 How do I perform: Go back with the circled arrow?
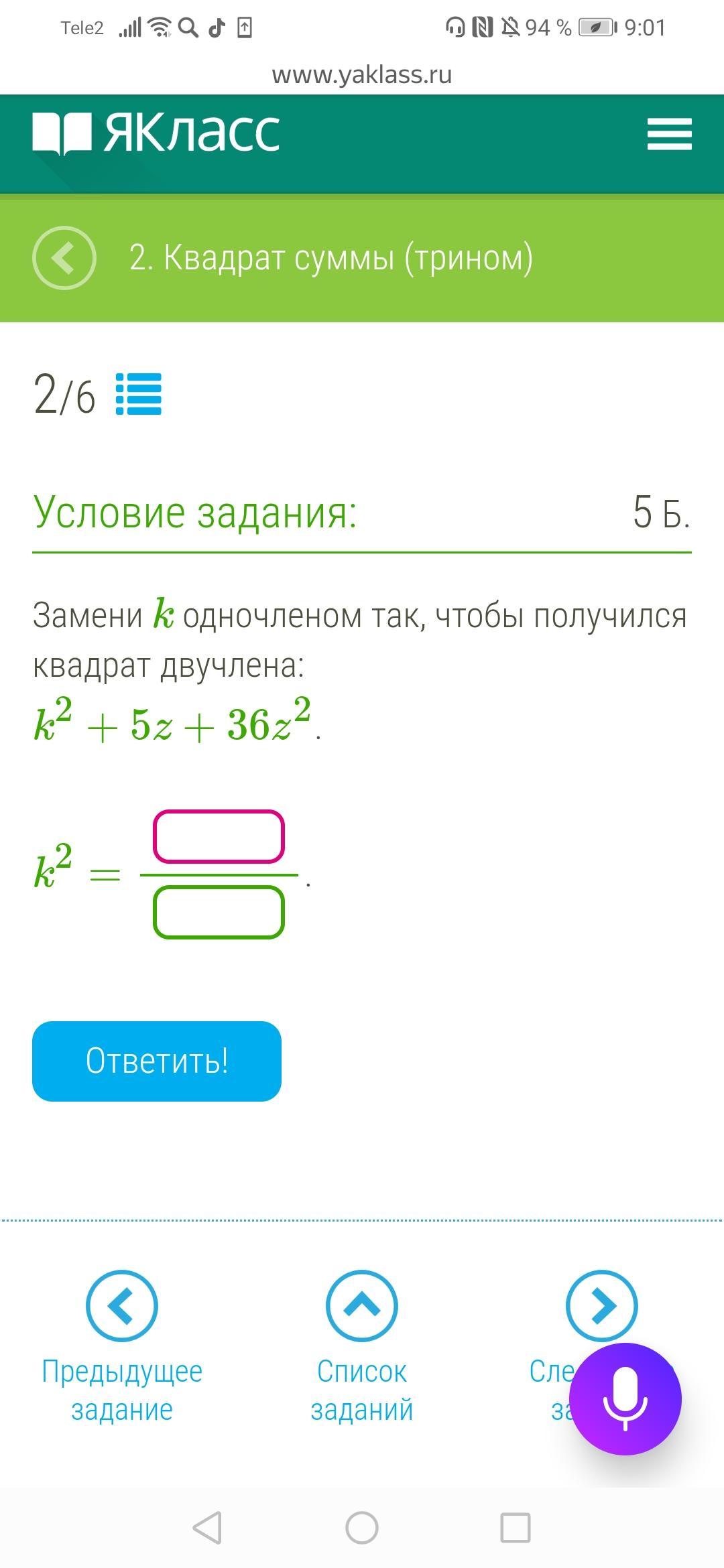(64, 258)
